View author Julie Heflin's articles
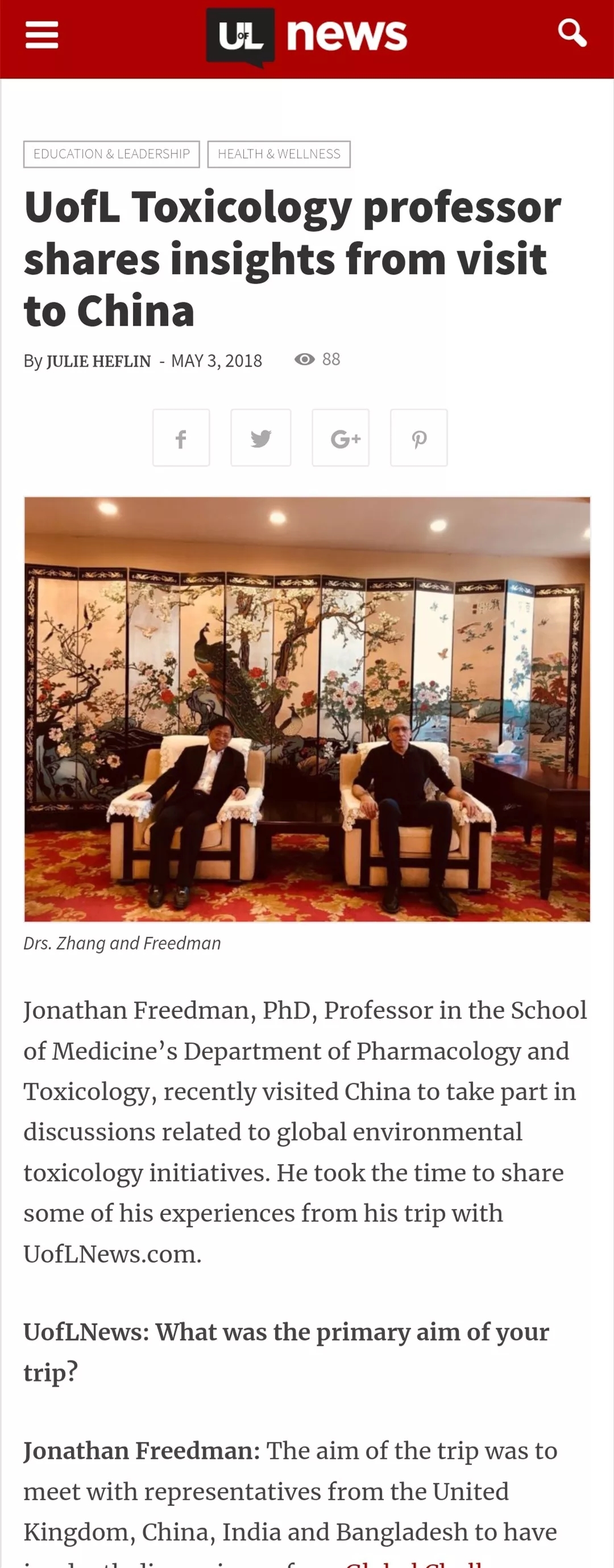Screen dimensions: 614x1568 click(99, 361)
